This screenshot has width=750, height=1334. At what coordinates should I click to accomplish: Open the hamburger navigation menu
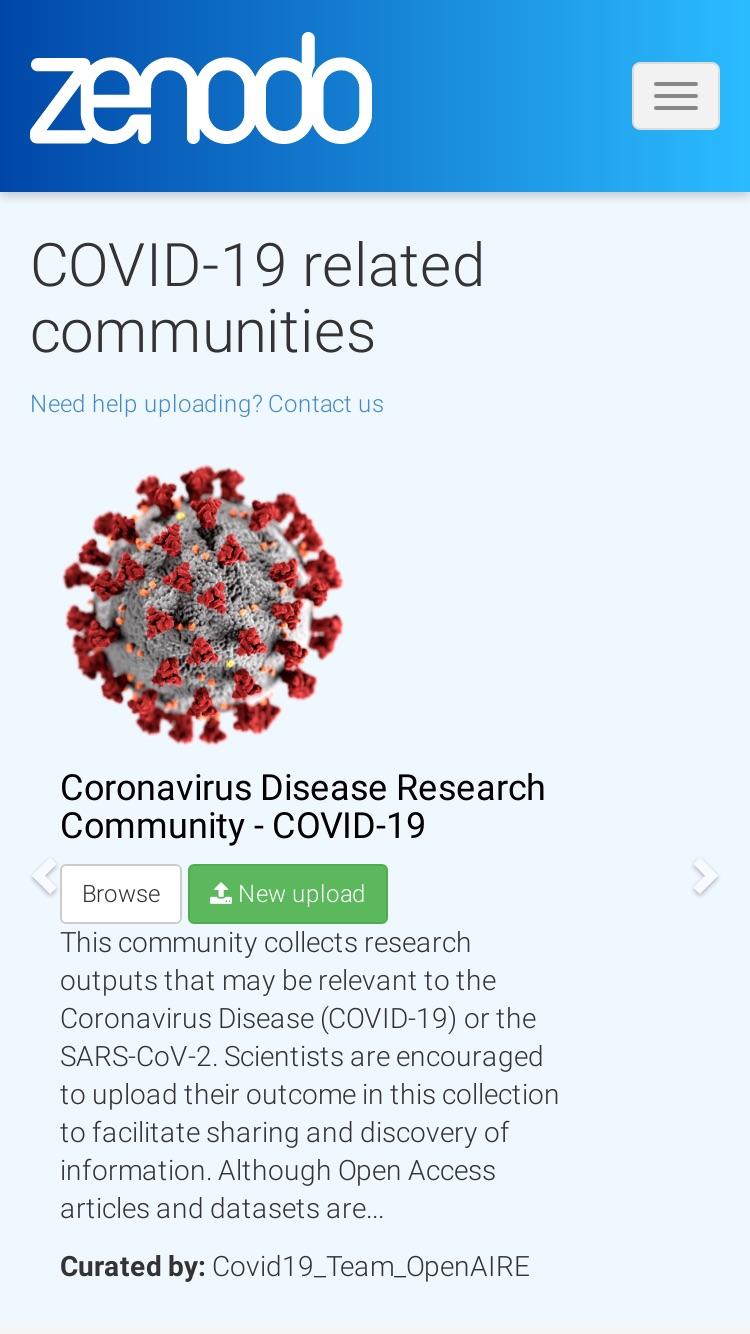[676, 96]
